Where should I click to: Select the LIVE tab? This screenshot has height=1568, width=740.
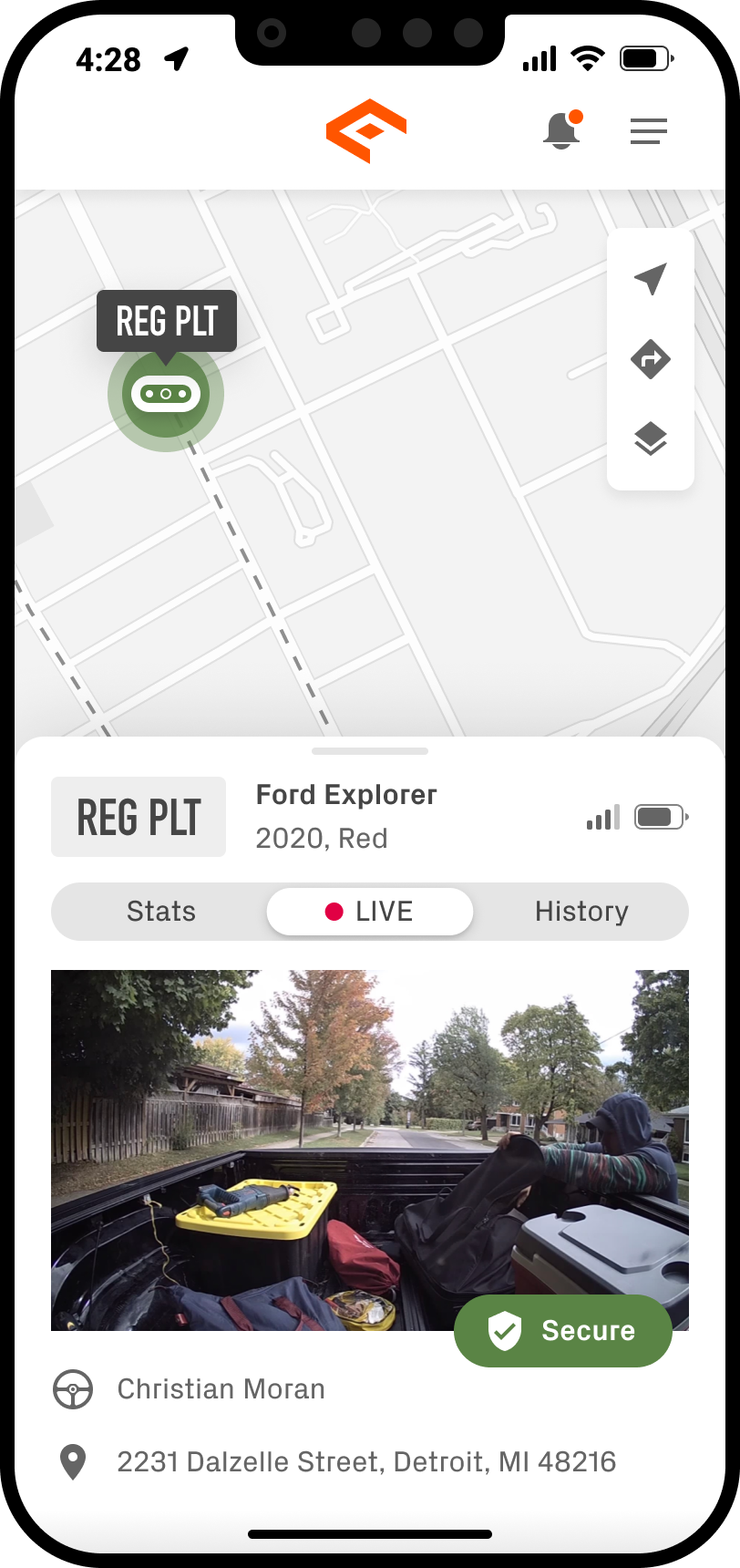click(370, 912)
